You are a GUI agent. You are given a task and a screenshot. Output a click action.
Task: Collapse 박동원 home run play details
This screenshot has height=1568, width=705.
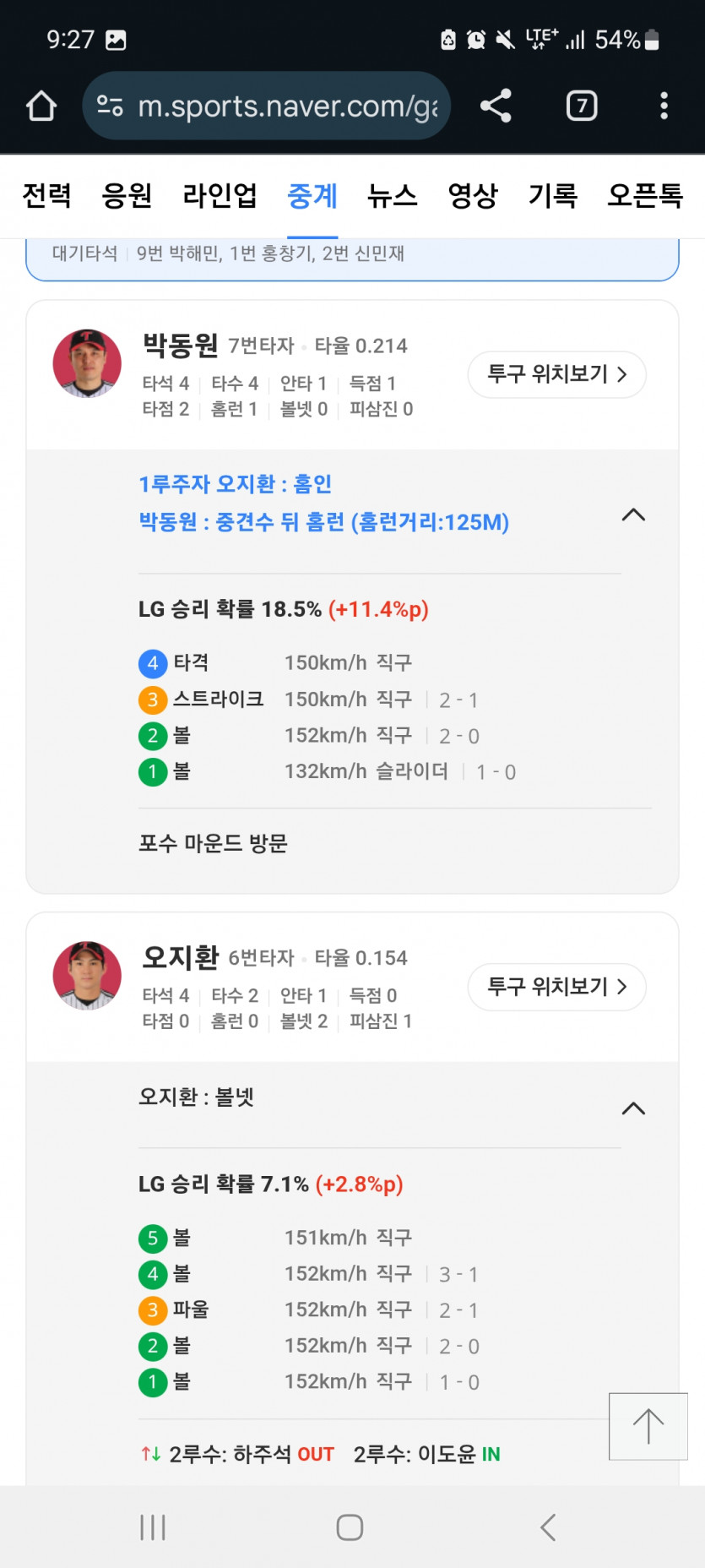pyautogui.click(x=633, y=515)
